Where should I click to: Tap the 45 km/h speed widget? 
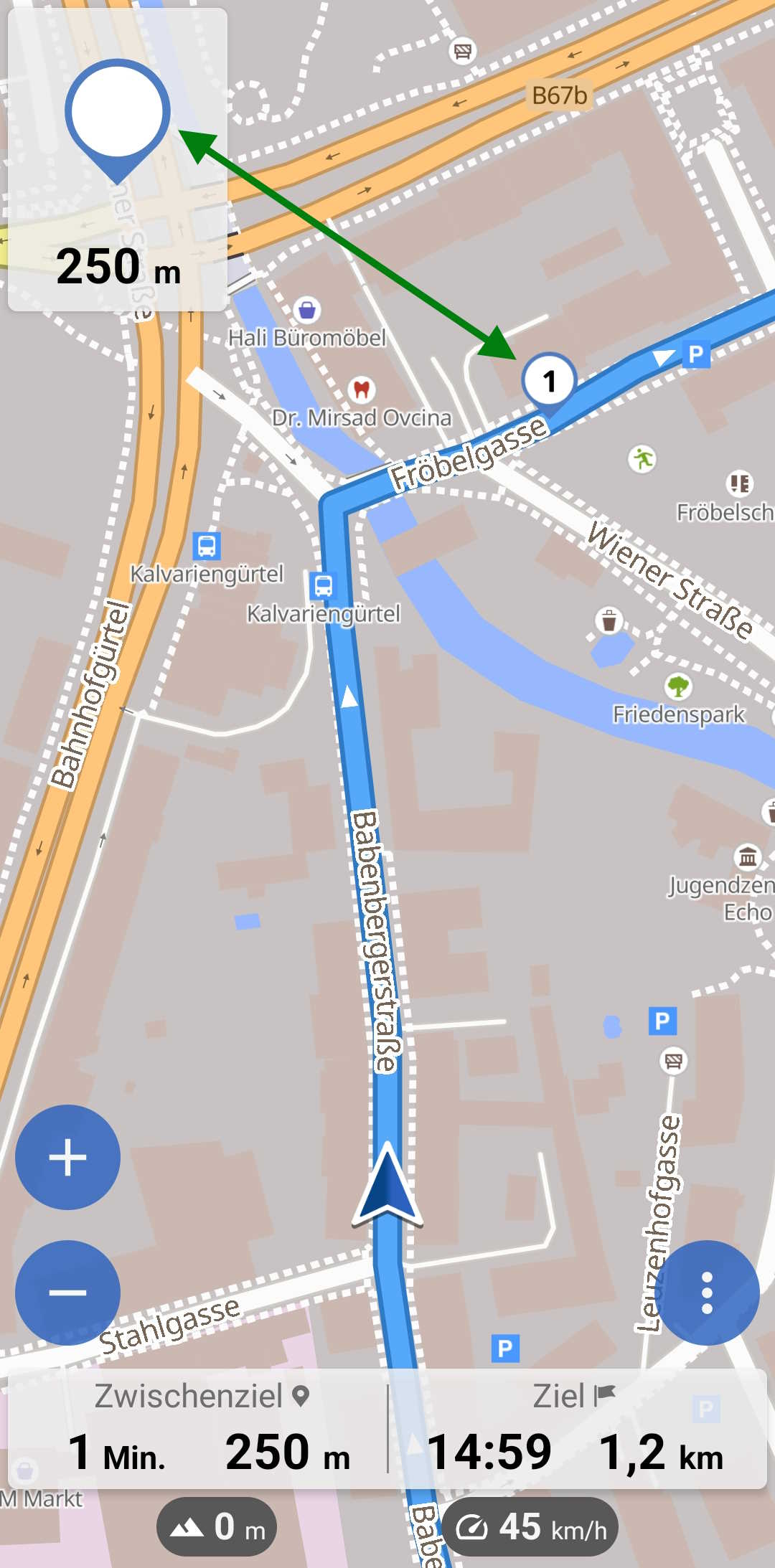pos(530,1528)
